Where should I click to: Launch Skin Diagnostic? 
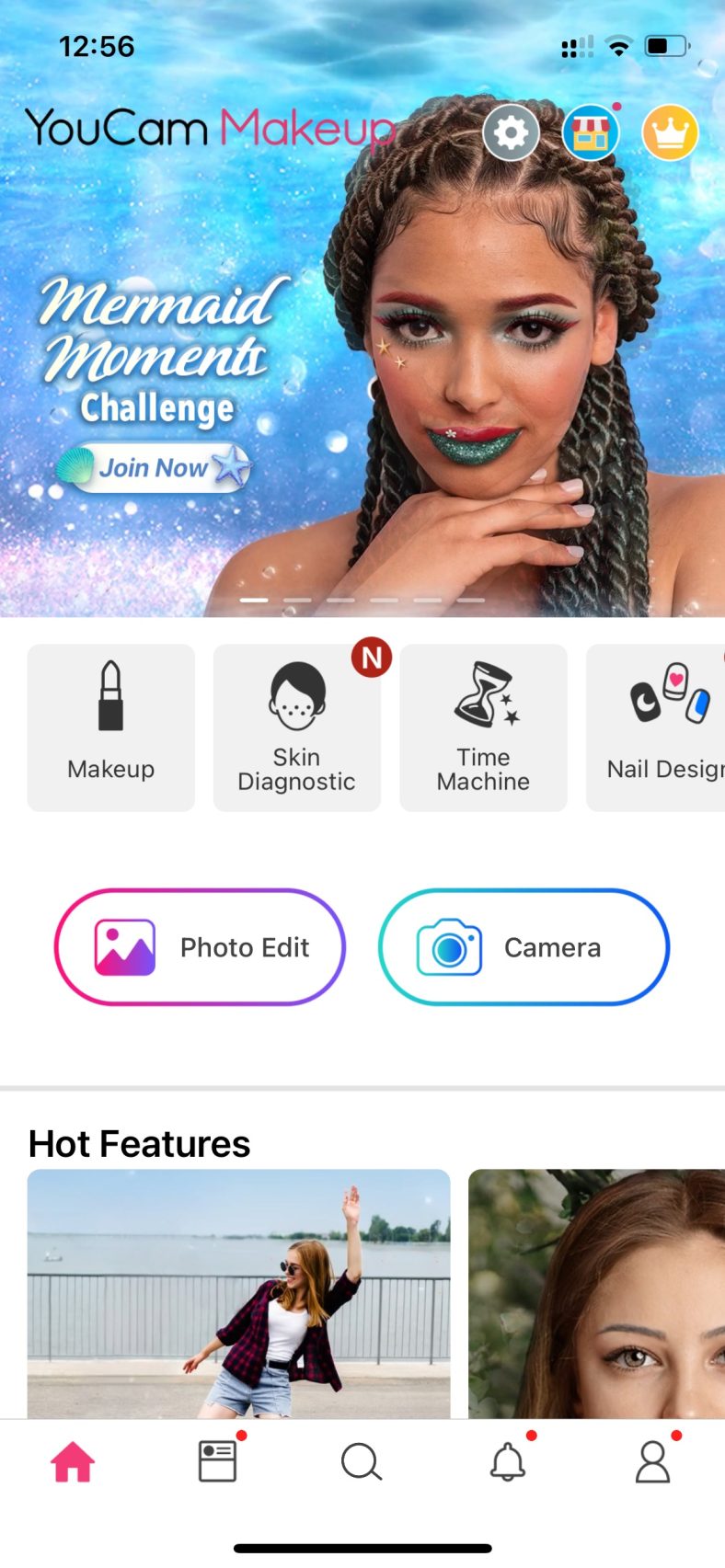(x=296, y=727)
